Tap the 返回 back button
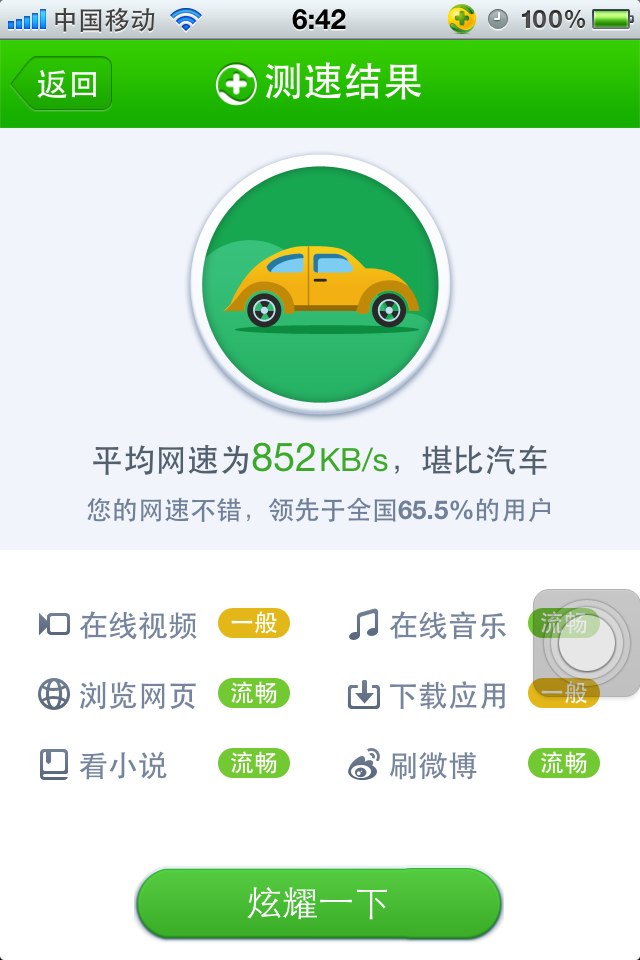This screenshot has height=960, width=640. [62, 84]
